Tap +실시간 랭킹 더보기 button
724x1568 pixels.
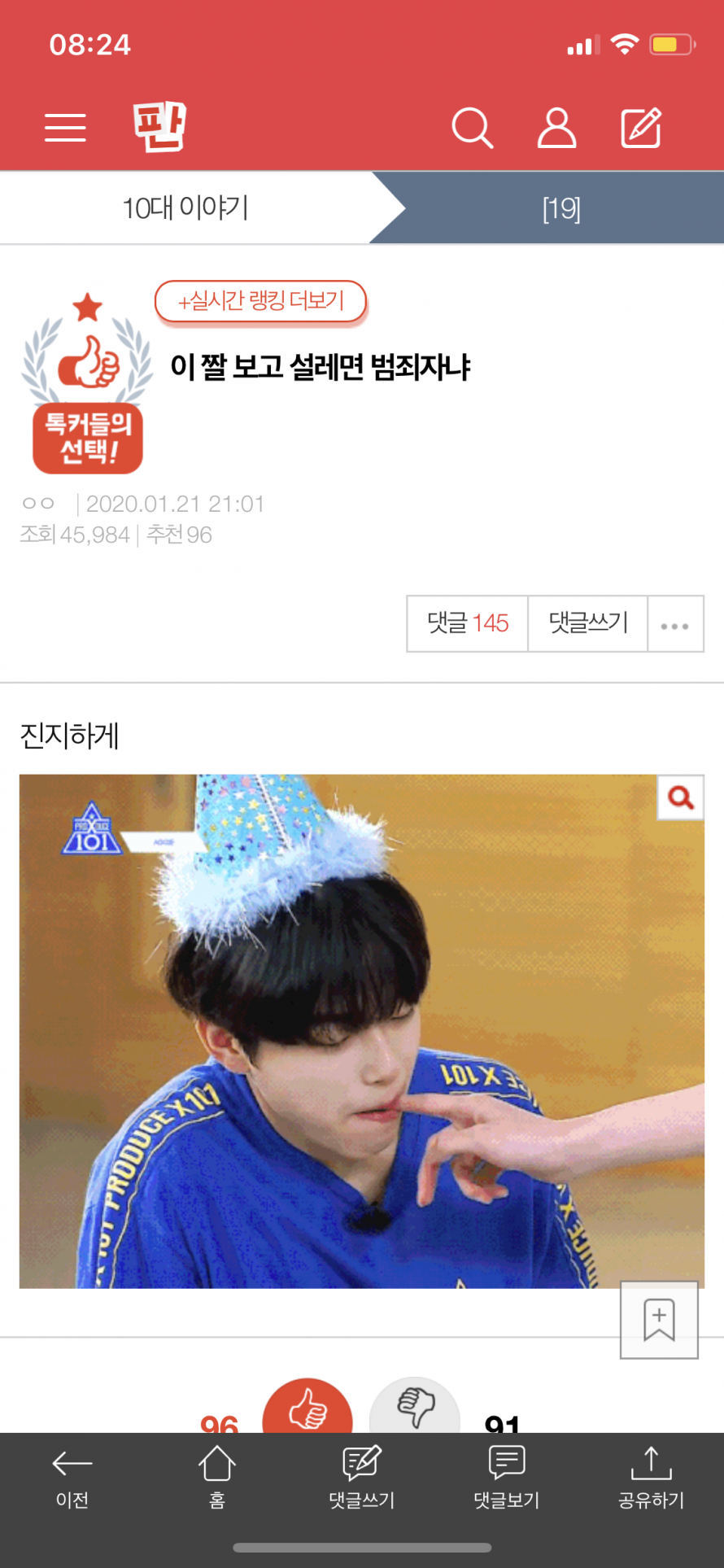(261, 301)
